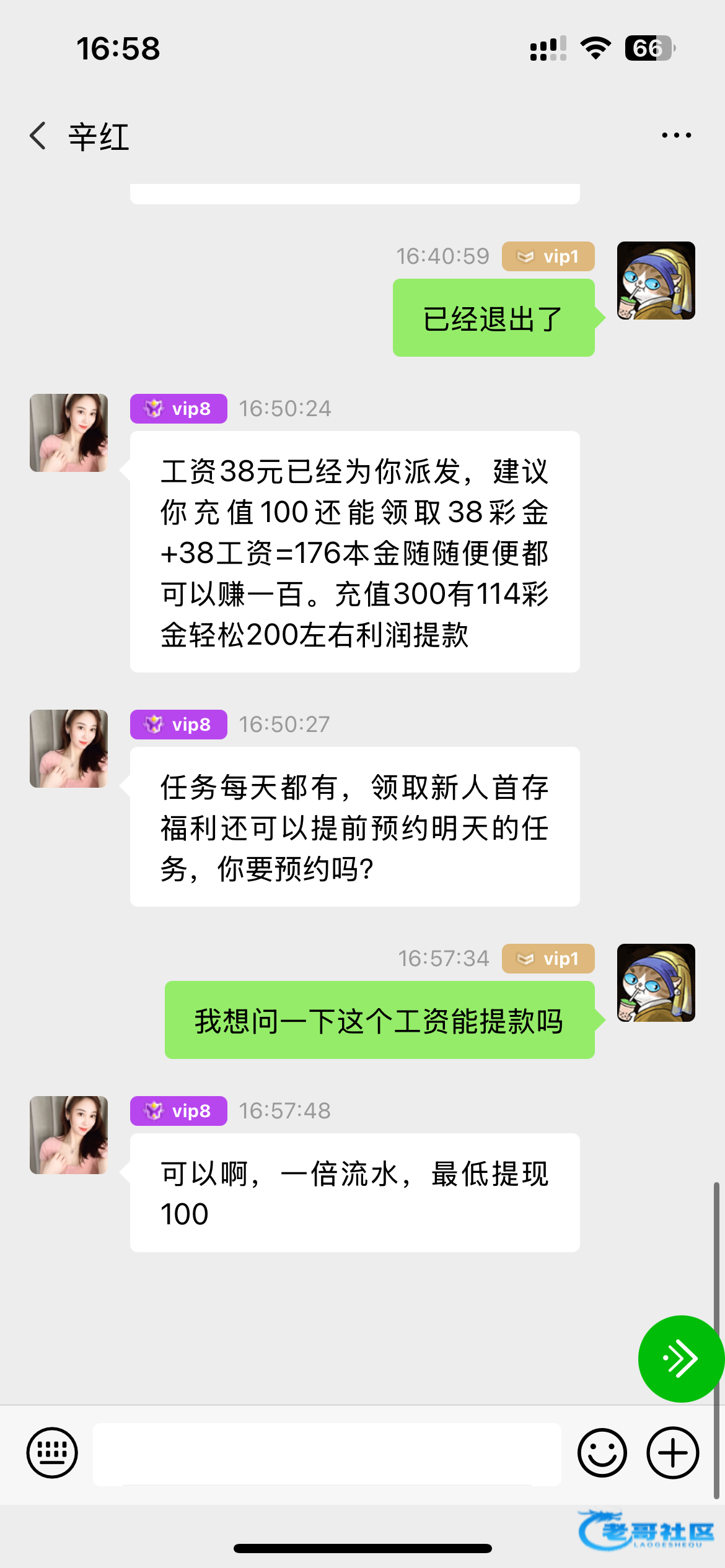Go back from the 辛红 chat
725x1568 pixels.
pos(38,136)
